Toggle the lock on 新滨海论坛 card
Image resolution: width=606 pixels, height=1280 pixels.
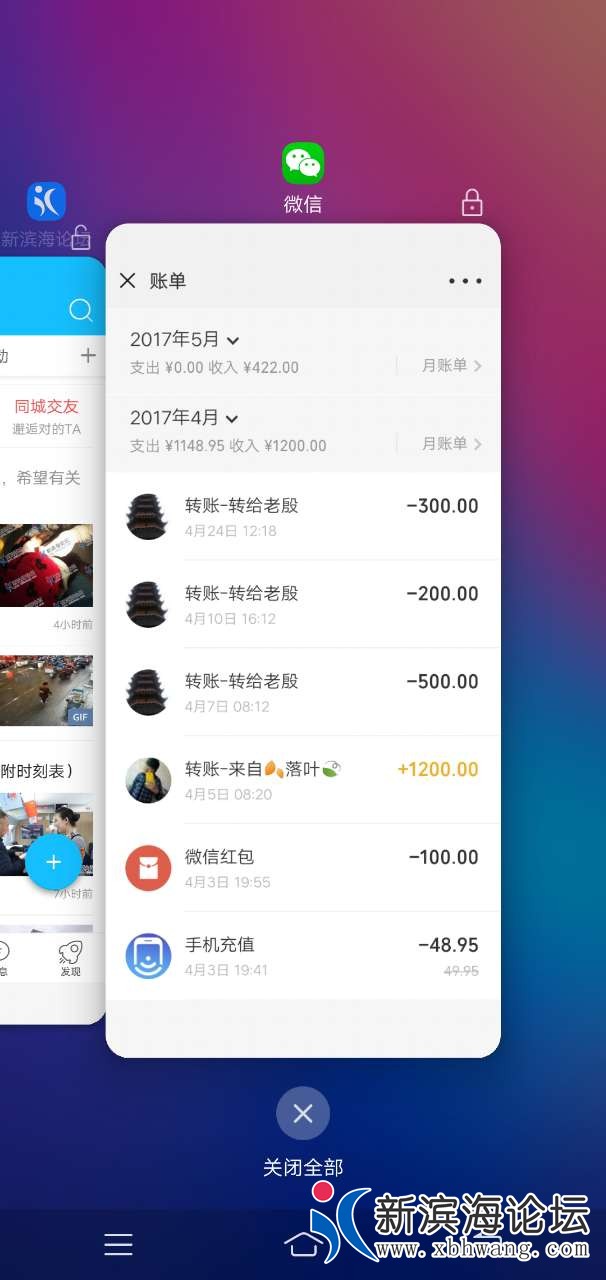pyautogui.click(x=81, y=236)
